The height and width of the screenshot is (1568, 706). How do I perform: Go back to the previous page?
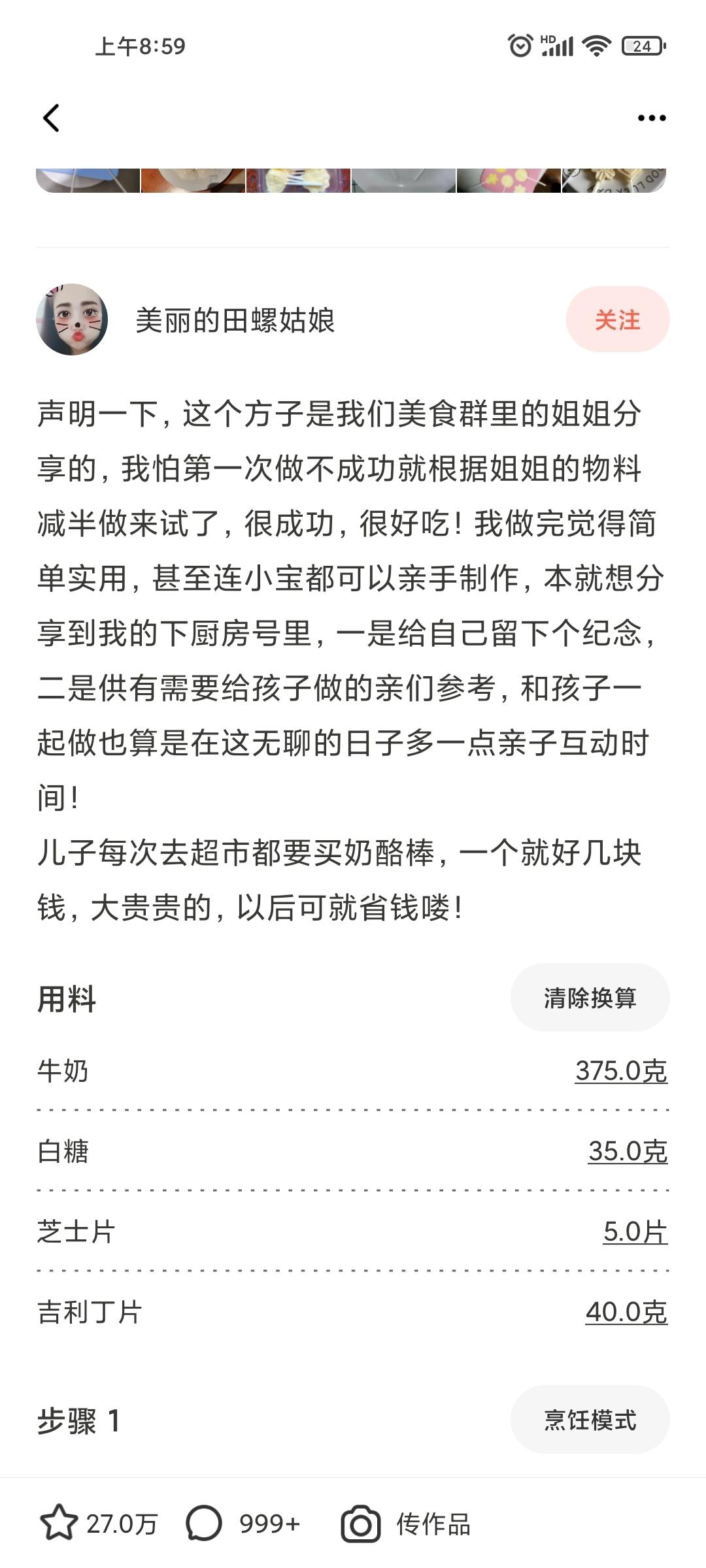tap(51, 118)
